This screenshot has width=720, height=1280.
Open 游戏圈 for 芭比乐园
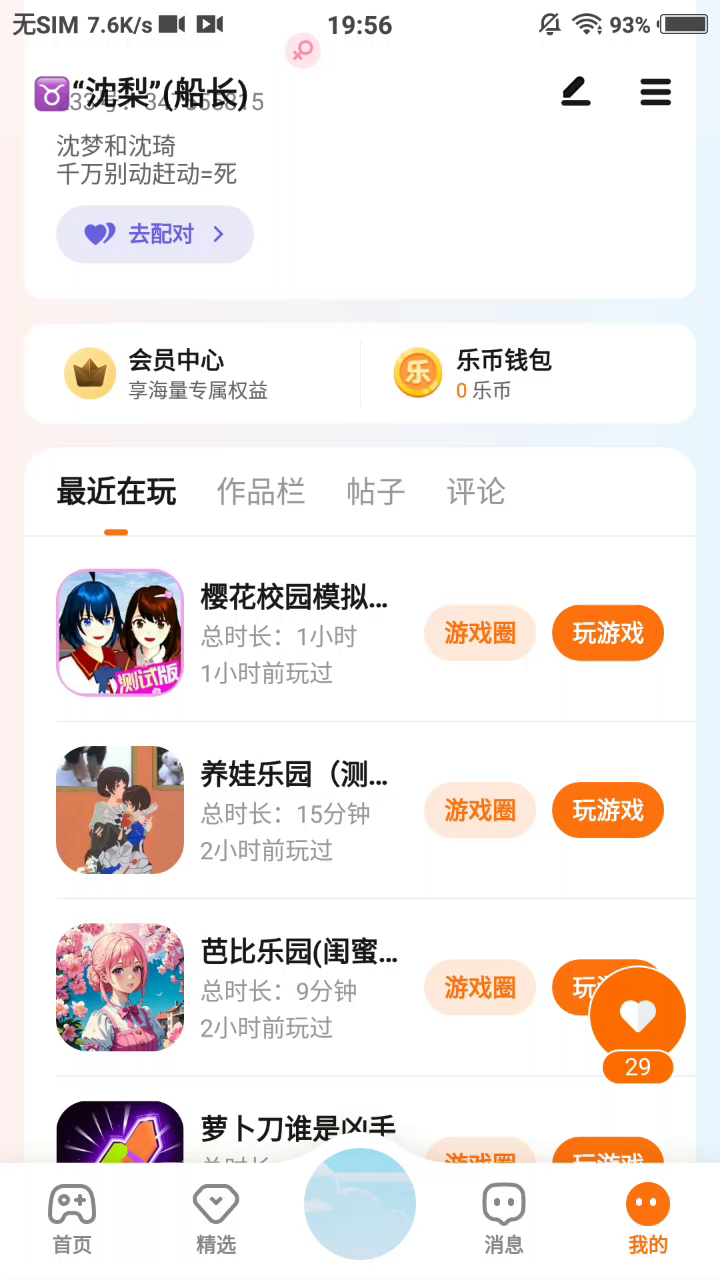click(x=480, y=988)
